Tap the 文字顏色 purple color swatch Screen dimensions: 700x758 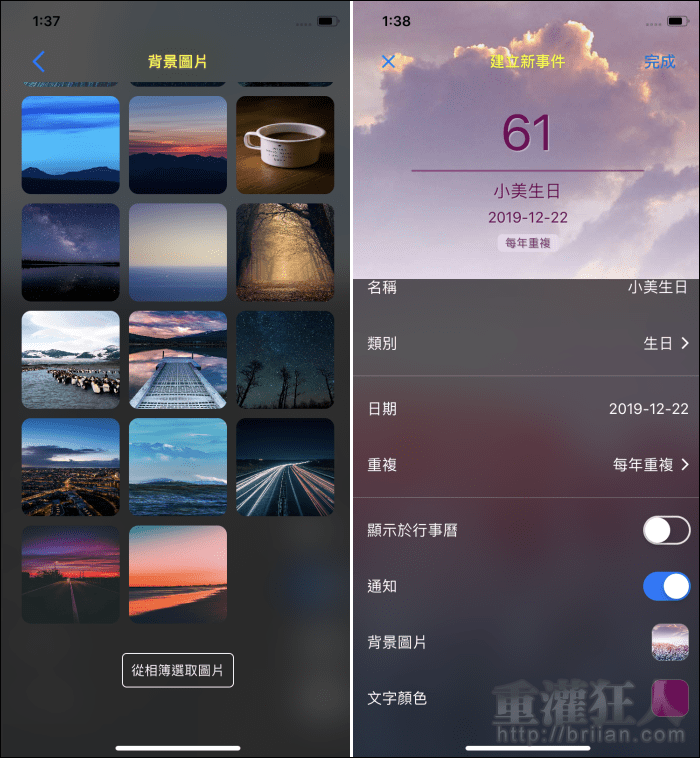(x=669, y=698)
